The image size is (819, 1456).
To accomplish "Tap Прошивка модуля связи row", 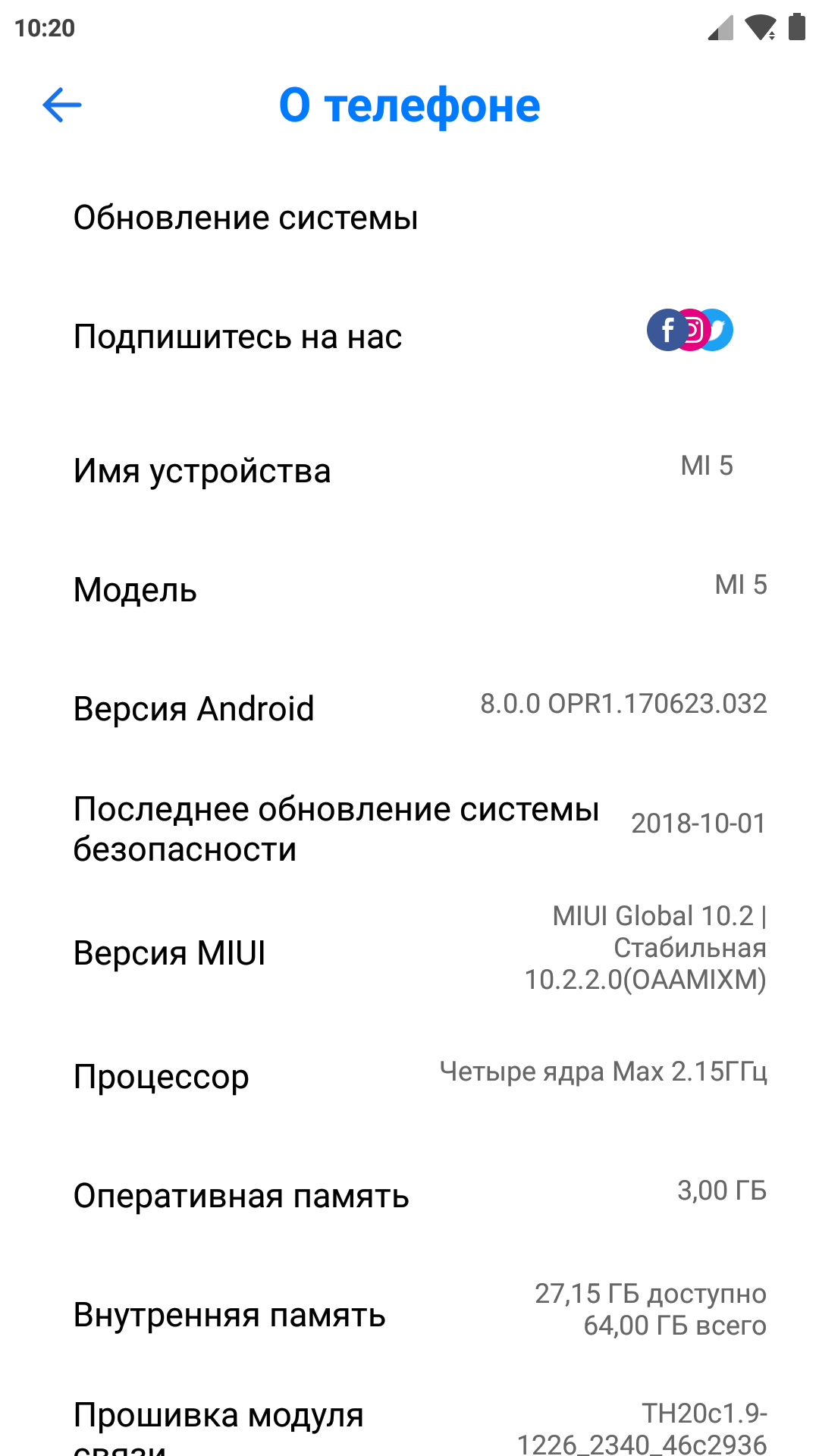I will [409, 1420].
